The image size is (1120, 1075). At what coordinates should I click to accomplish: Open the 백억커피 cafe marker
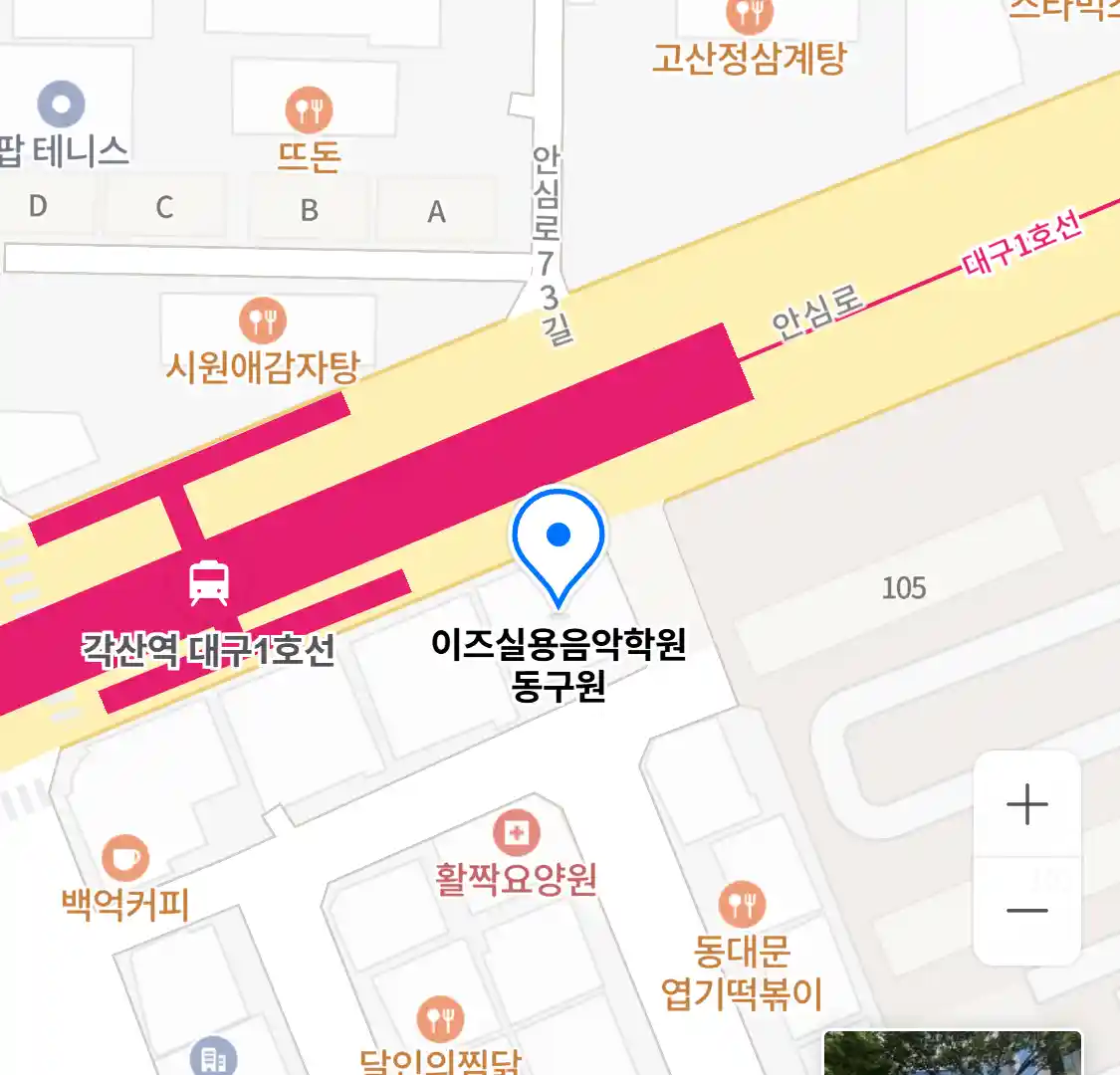(125, 858)
